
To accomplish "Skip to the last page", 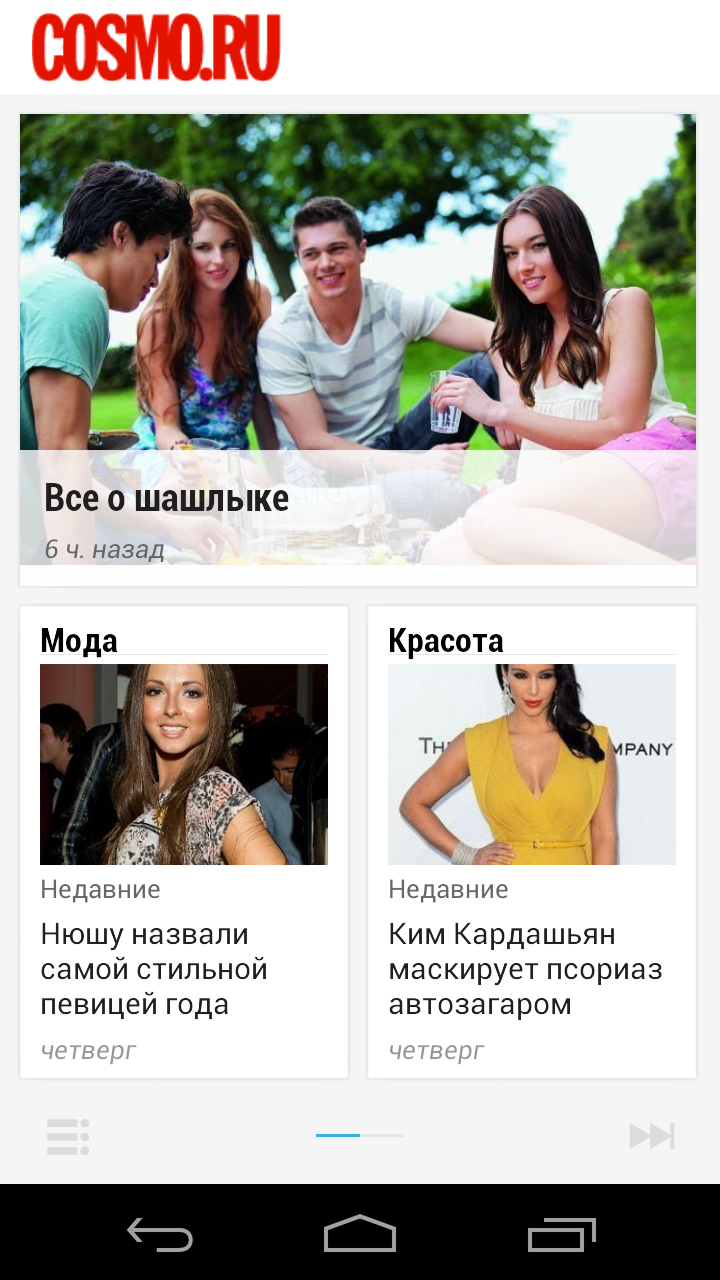I will click(651, 1136).
